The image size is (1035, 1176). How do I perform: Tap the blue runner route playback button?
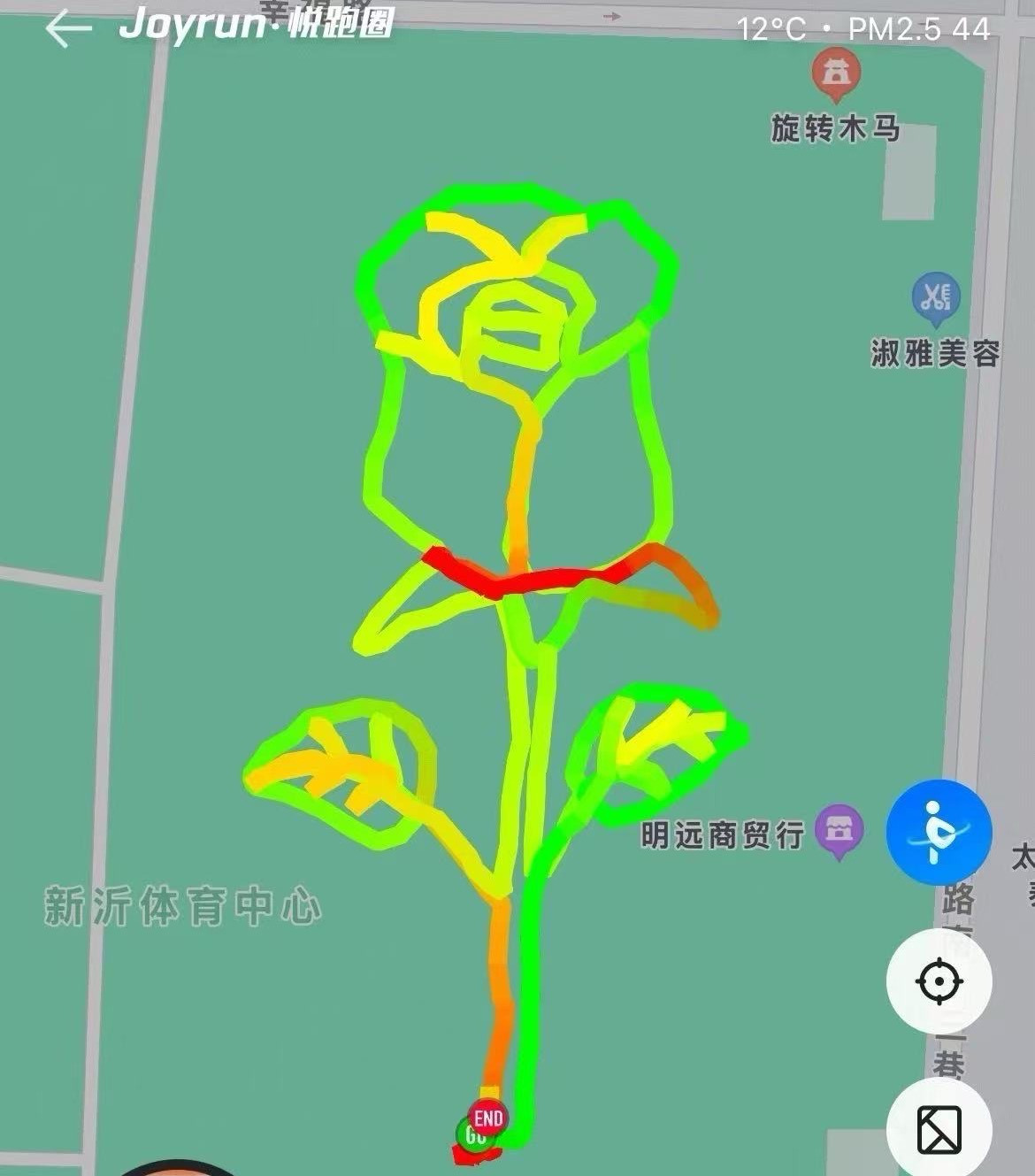[939, 832]
